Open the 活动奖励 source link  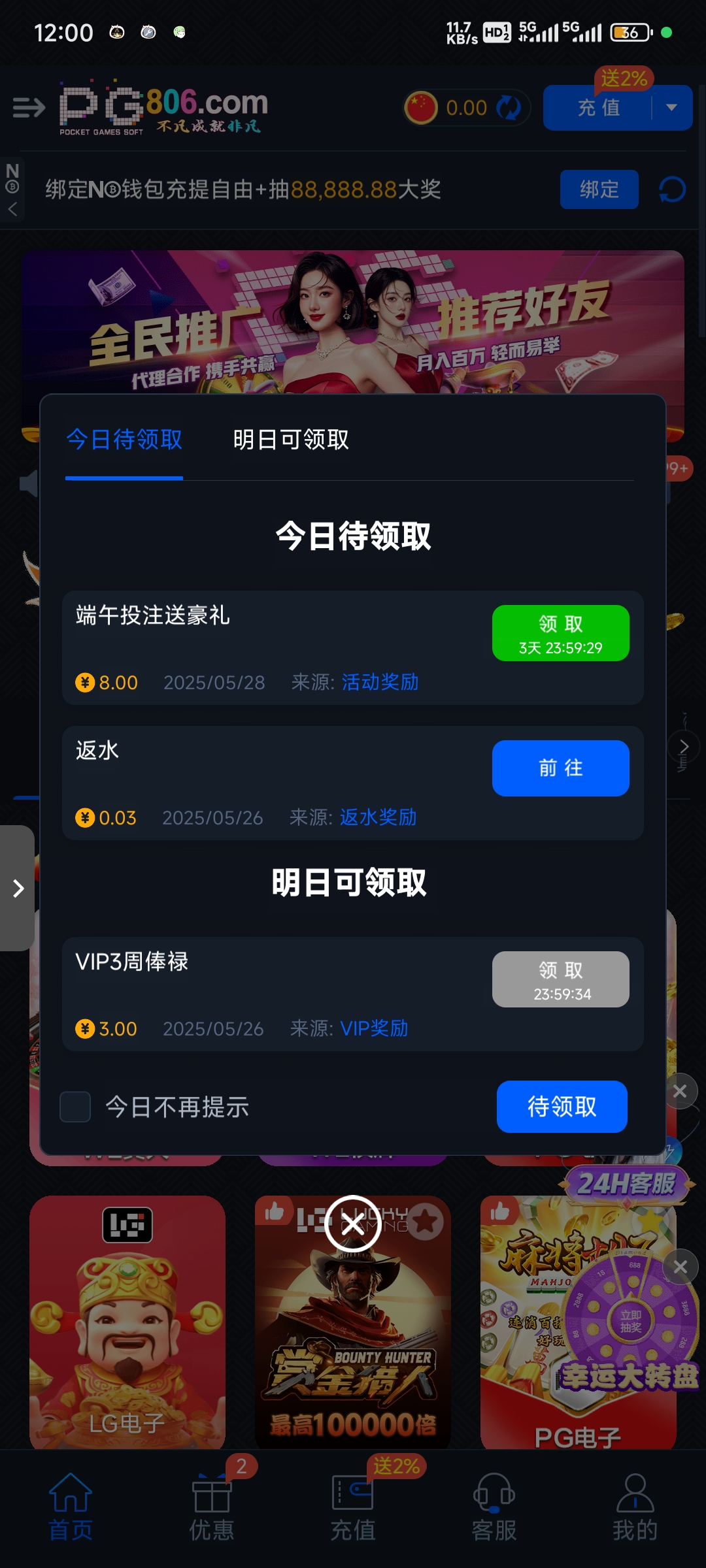(380, 683)
